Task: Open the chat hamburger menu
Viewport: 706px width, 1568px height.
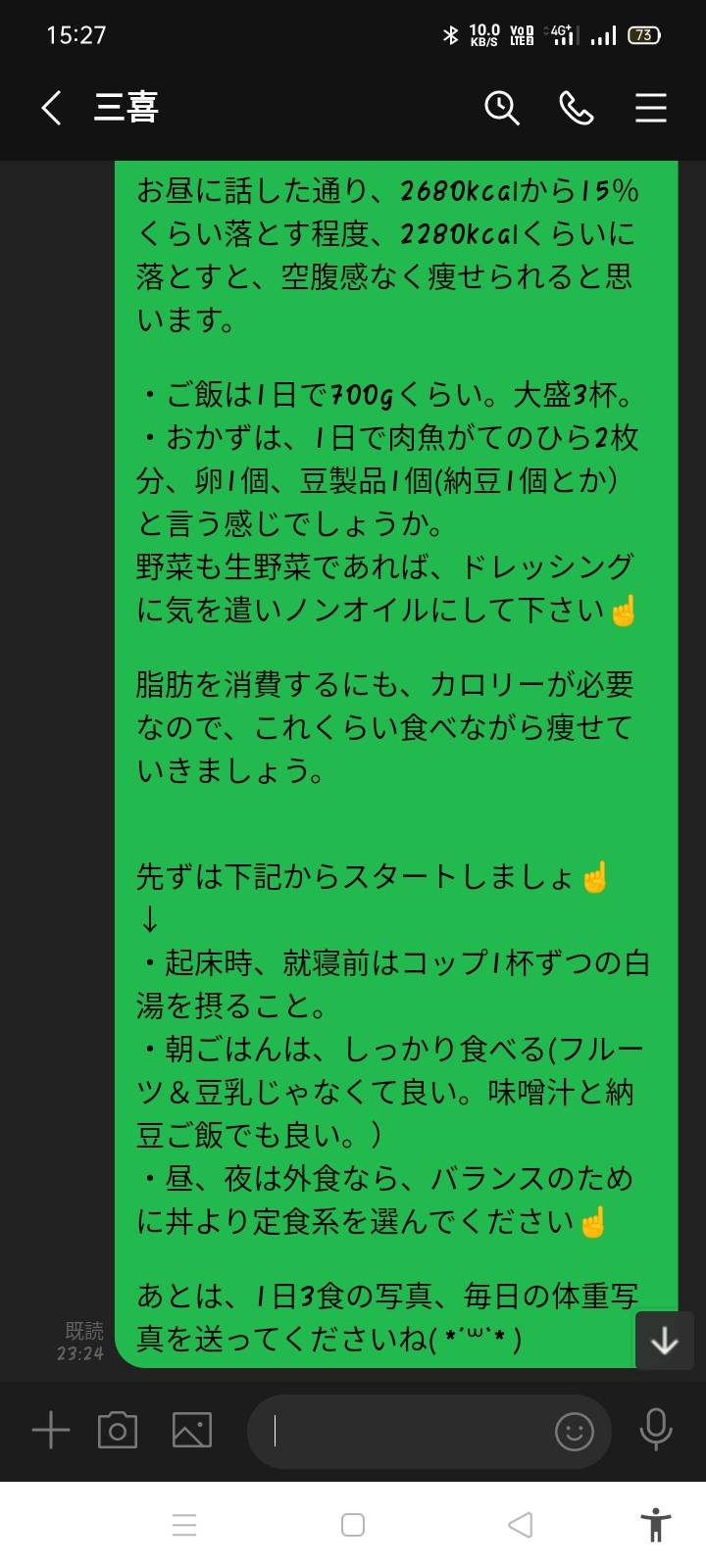Action: tap(651, 108)
